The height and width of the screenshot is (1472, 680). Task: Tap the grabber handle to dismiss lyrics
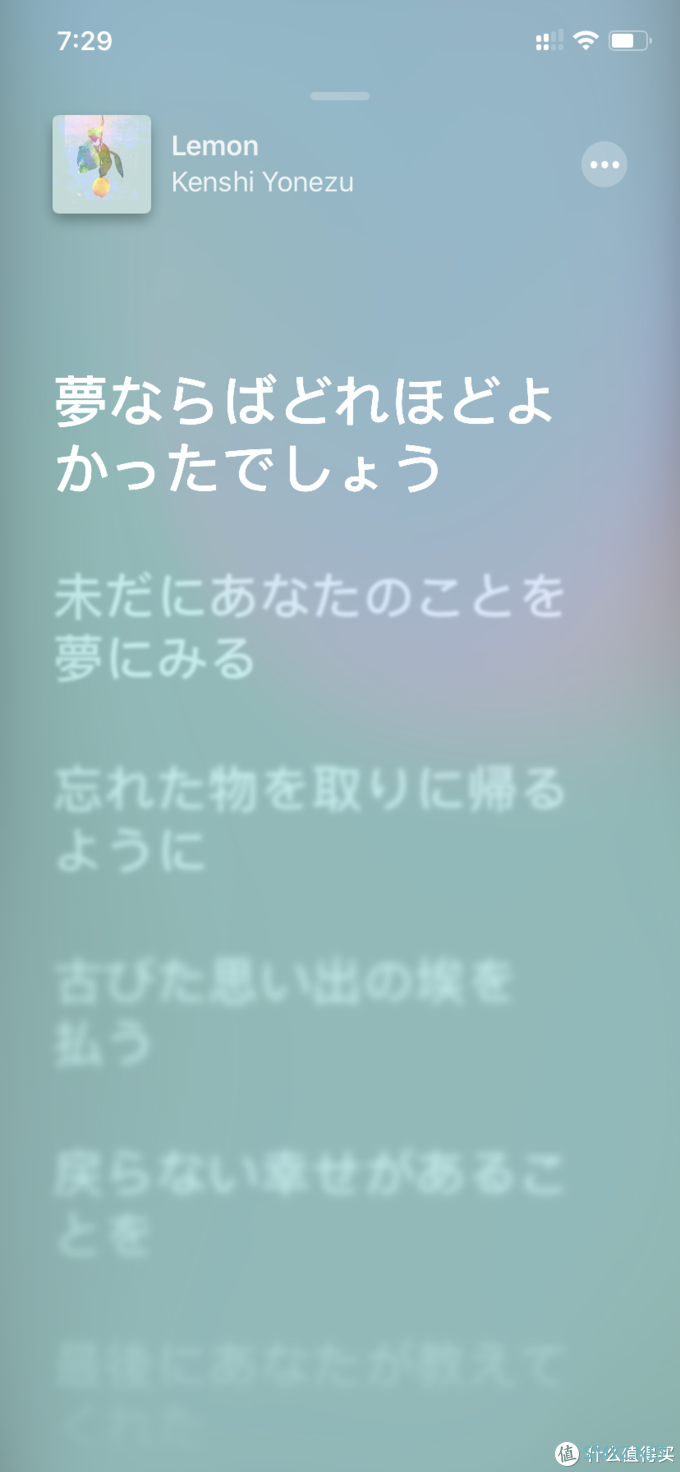point(340,96)
